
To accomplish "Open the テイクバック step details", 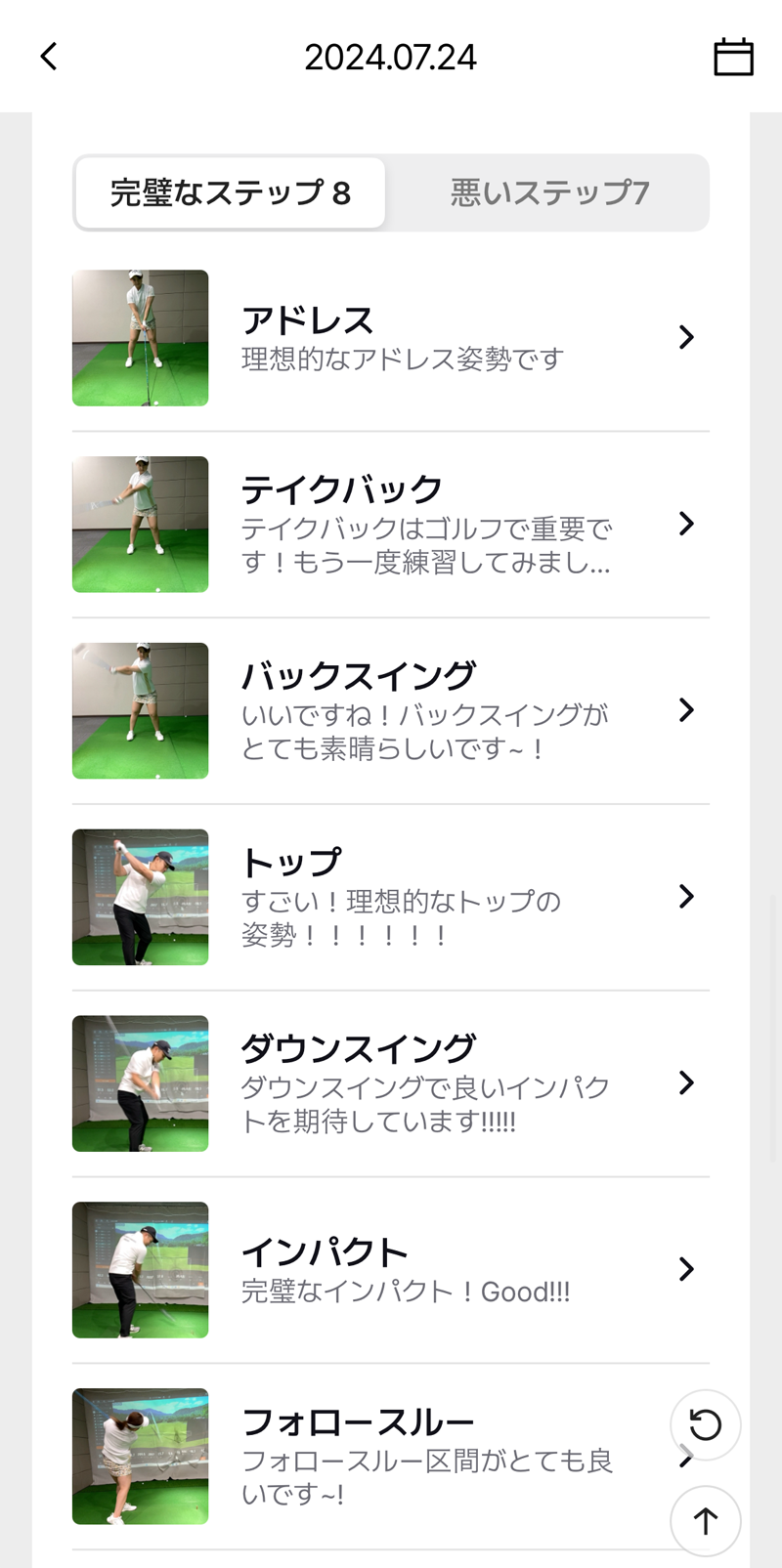I will (x=391, y=525).
